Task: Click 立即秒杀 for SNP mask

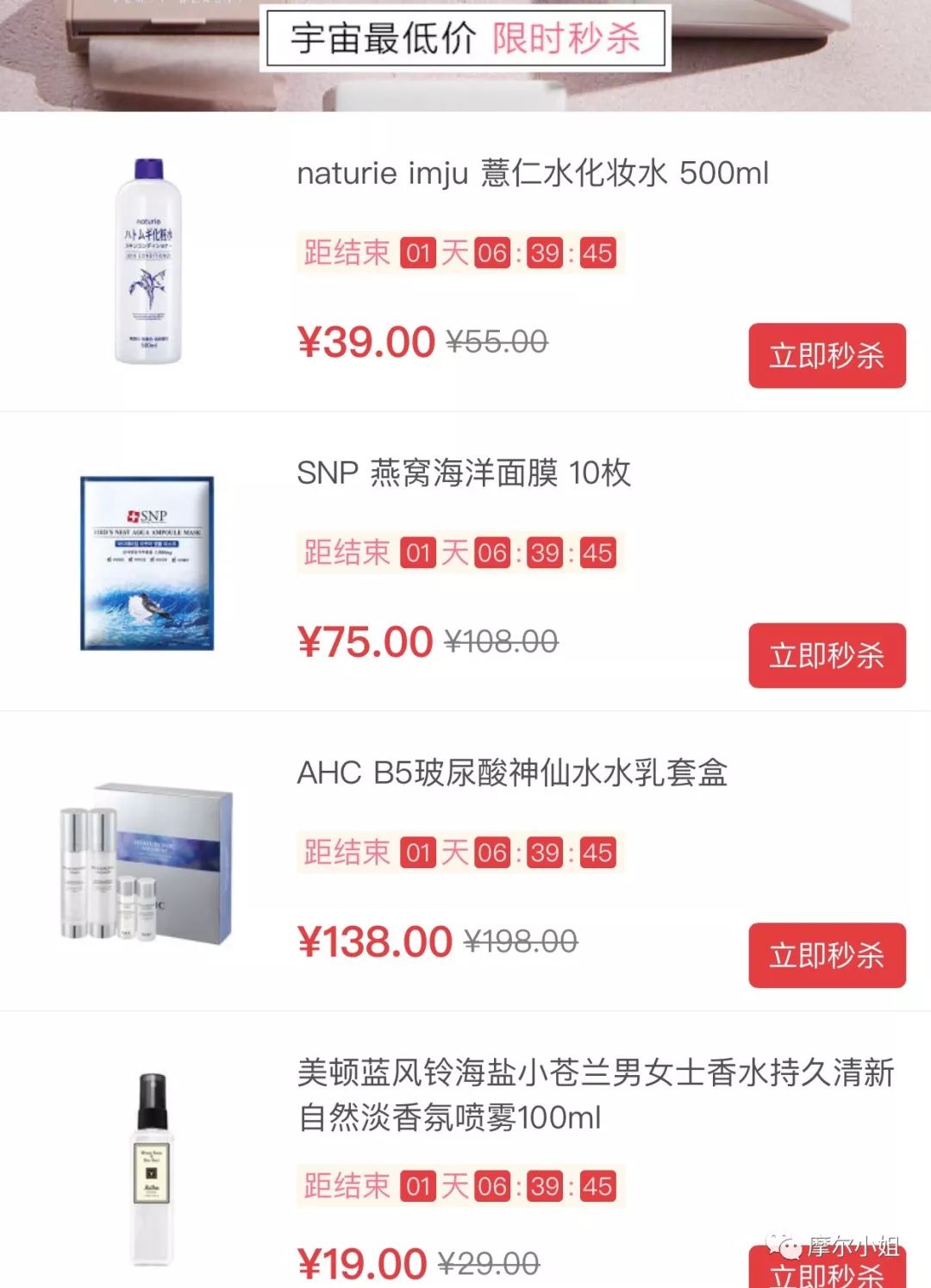Action: 826,655
